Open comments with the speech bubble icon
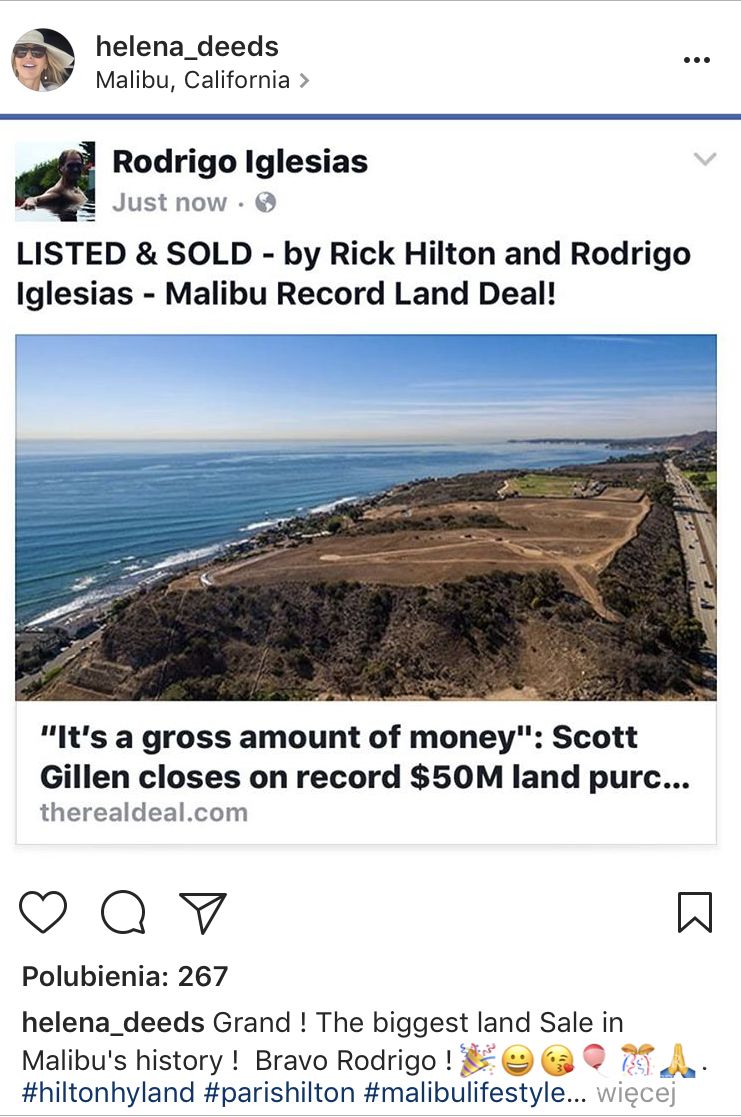The image size is (741, 1117). coord(123,912)
